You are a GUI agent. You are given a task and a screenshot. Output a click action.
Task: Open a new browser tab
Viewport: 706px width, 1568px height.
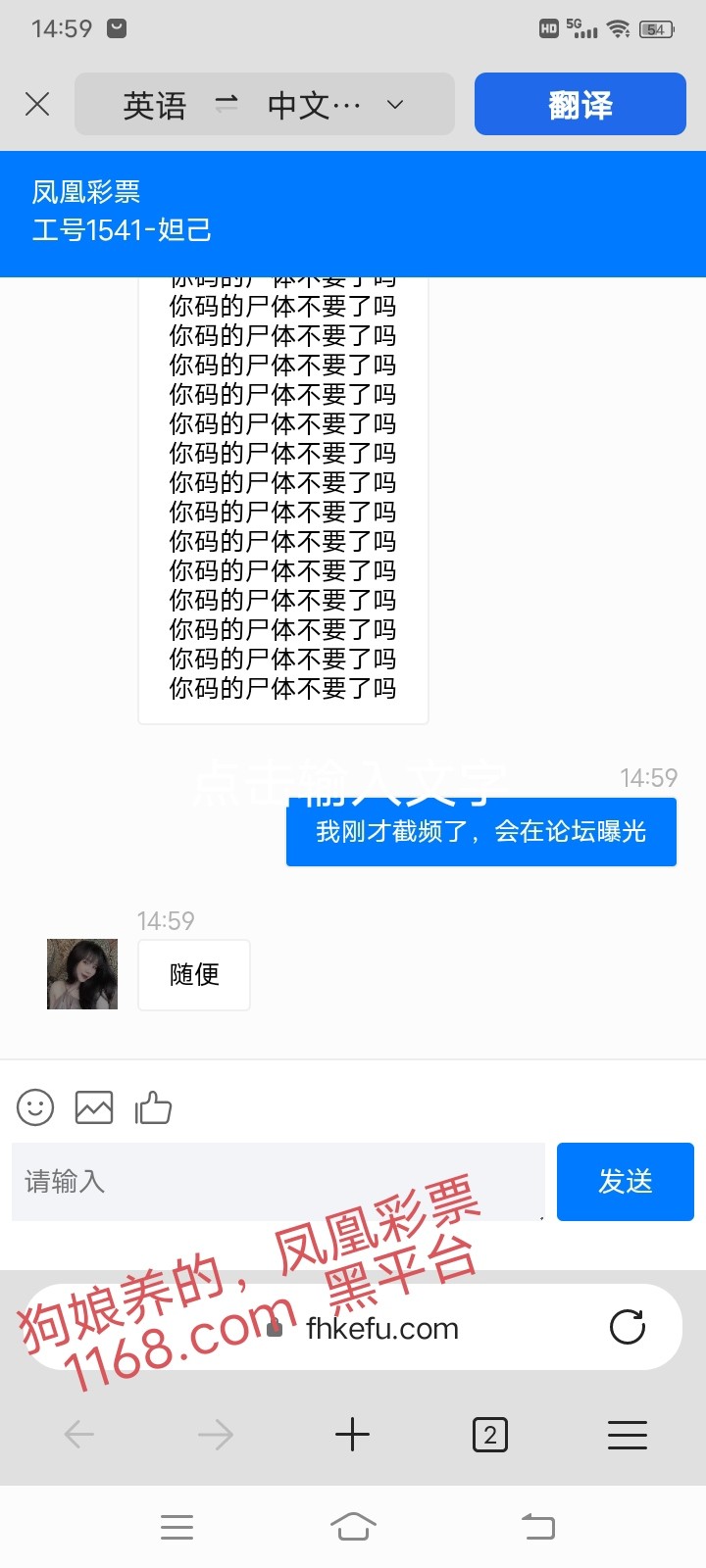352,1435
